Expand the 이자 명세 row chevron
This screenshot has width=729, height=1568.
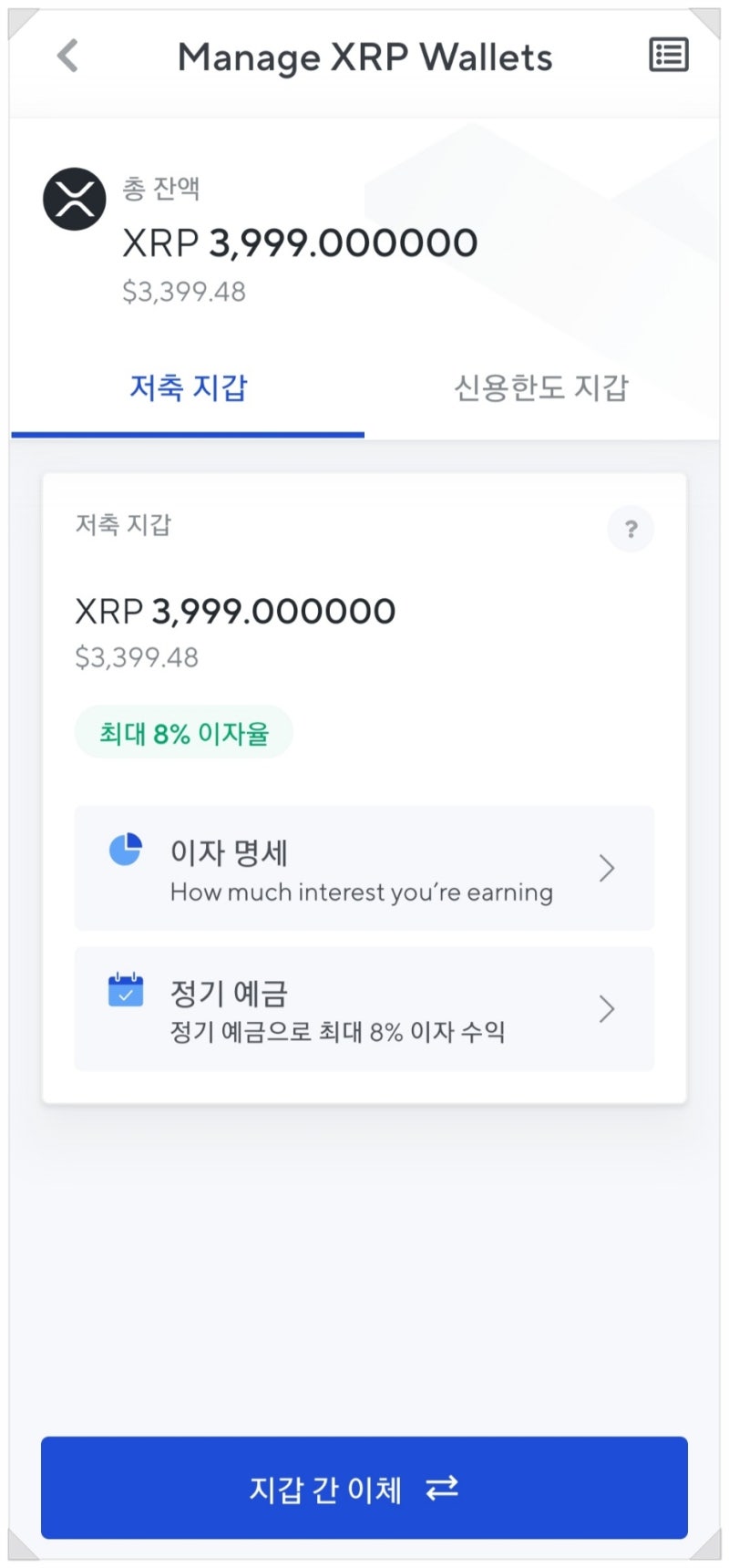pyautogui.click(x=608, y=869)
